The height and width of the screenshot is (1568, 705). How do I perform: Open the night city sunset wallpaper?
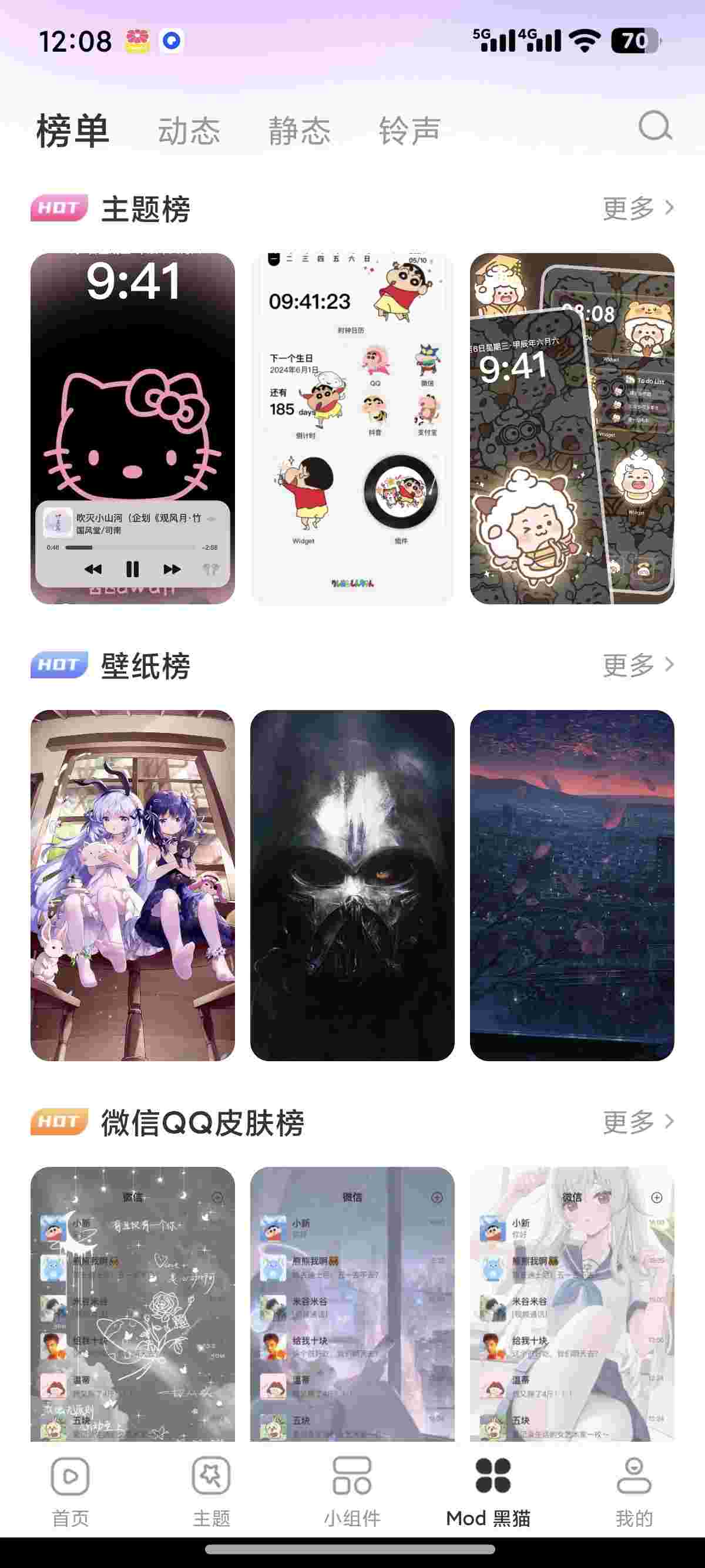(572, 884)
